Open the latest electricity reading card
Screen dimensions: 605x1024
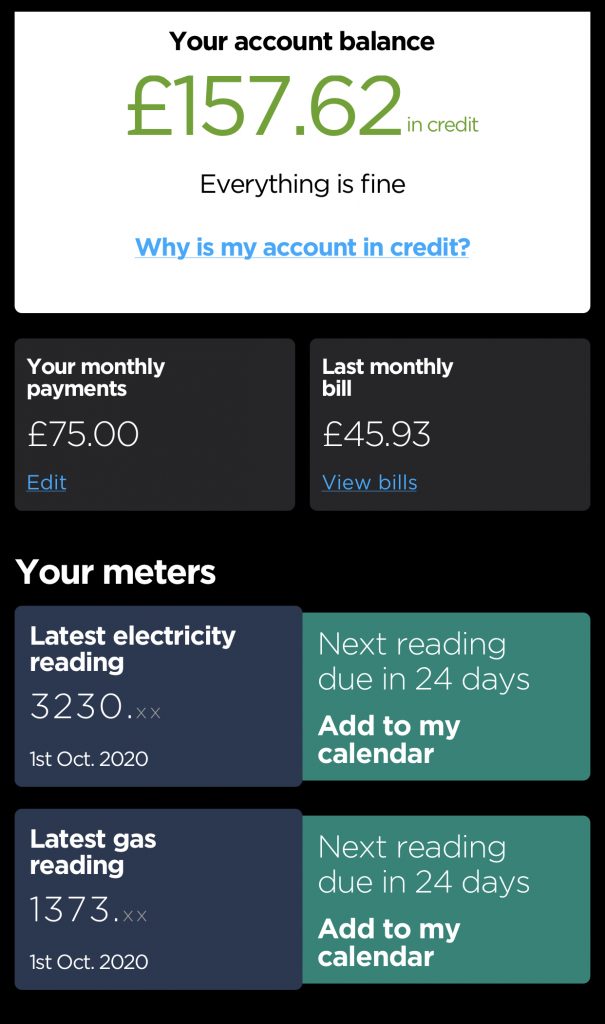[x=158, y=696]
